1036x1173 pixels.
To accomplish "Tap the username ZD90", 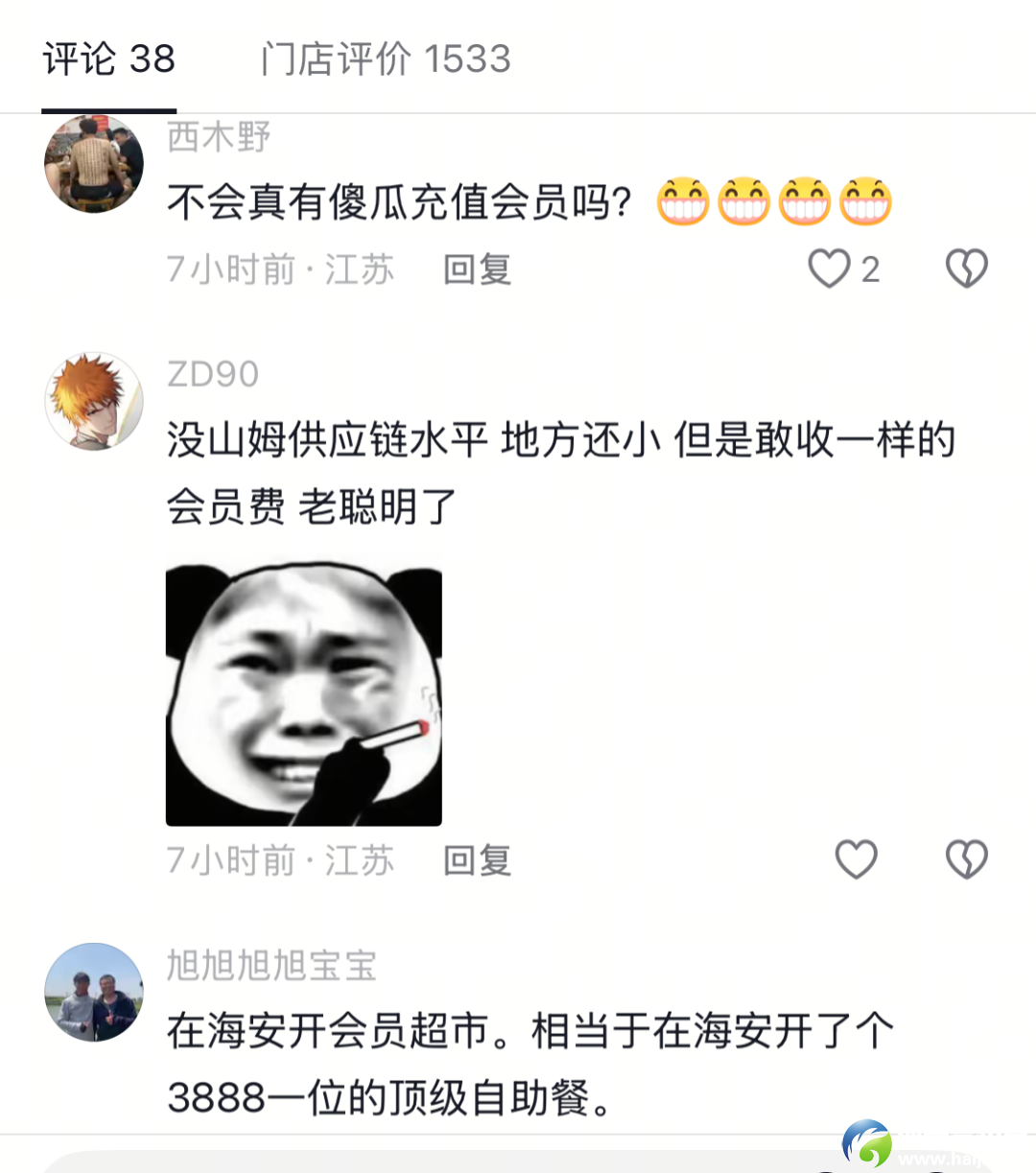I will click(x=213, y=374).
